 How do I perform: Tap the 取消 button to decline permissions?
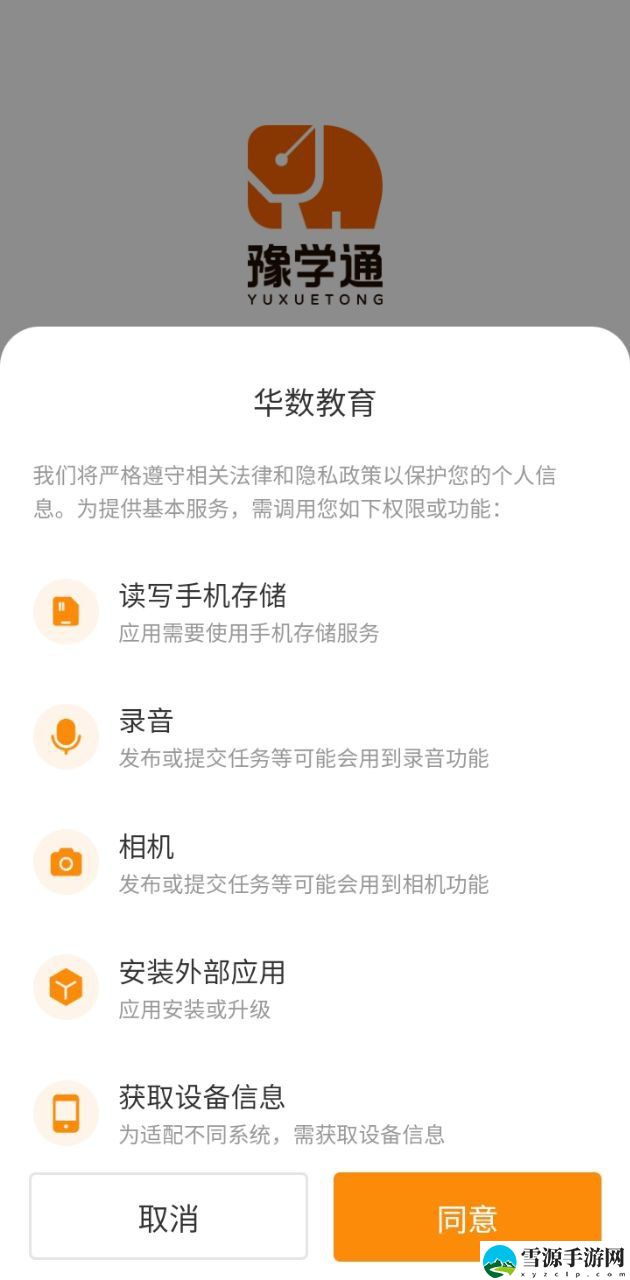[x=168, y=1216]
